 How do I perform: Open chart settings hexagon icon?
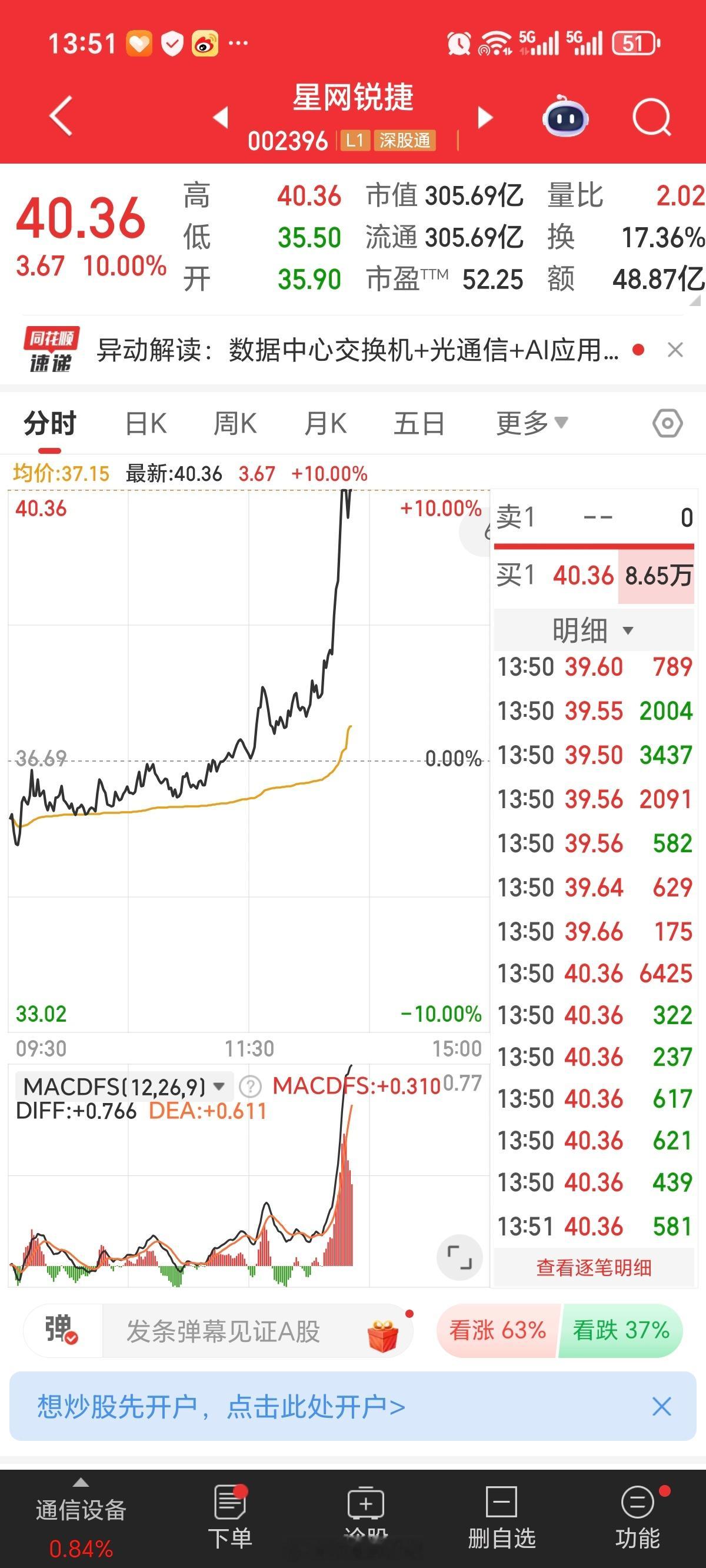[x=667, y=423]
